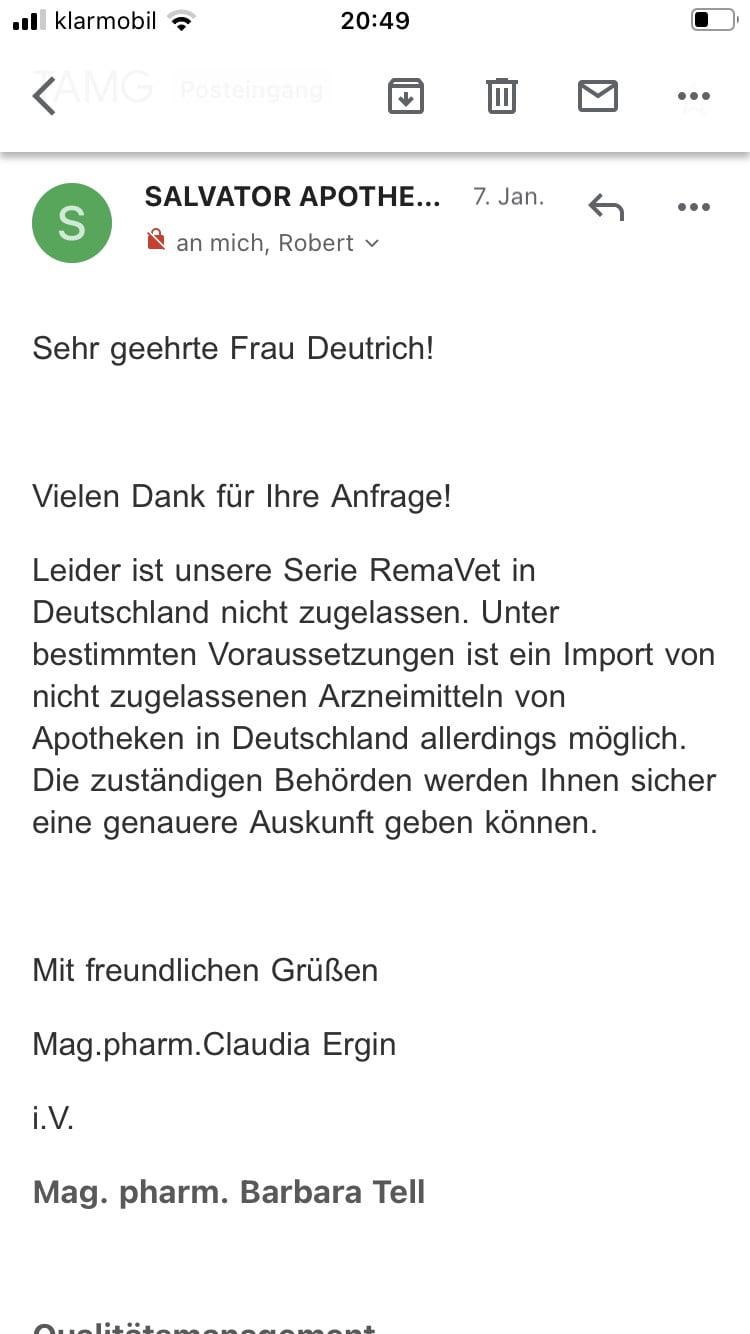The image size is (750, 1334).
Task: Open the top toolbar overflow menu
Action: click(x=693, y=96)
